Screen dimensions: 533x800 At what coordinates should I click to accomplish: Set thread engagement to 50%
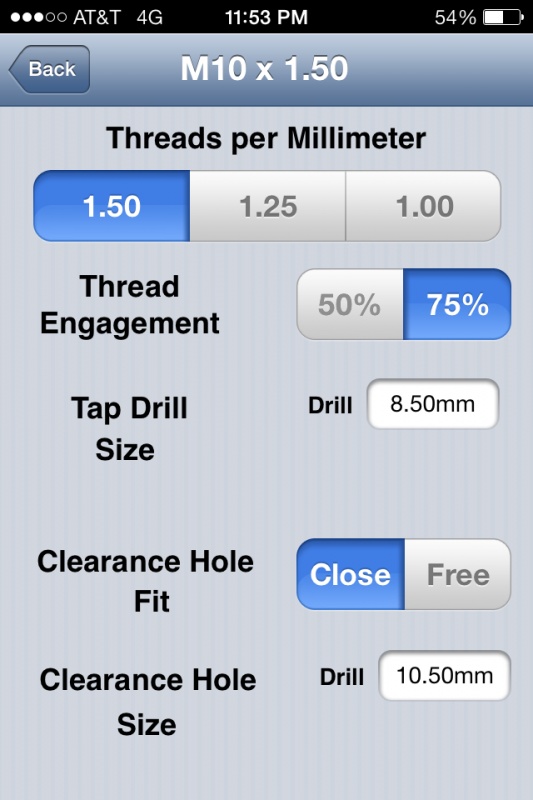[x=350, y=304]
